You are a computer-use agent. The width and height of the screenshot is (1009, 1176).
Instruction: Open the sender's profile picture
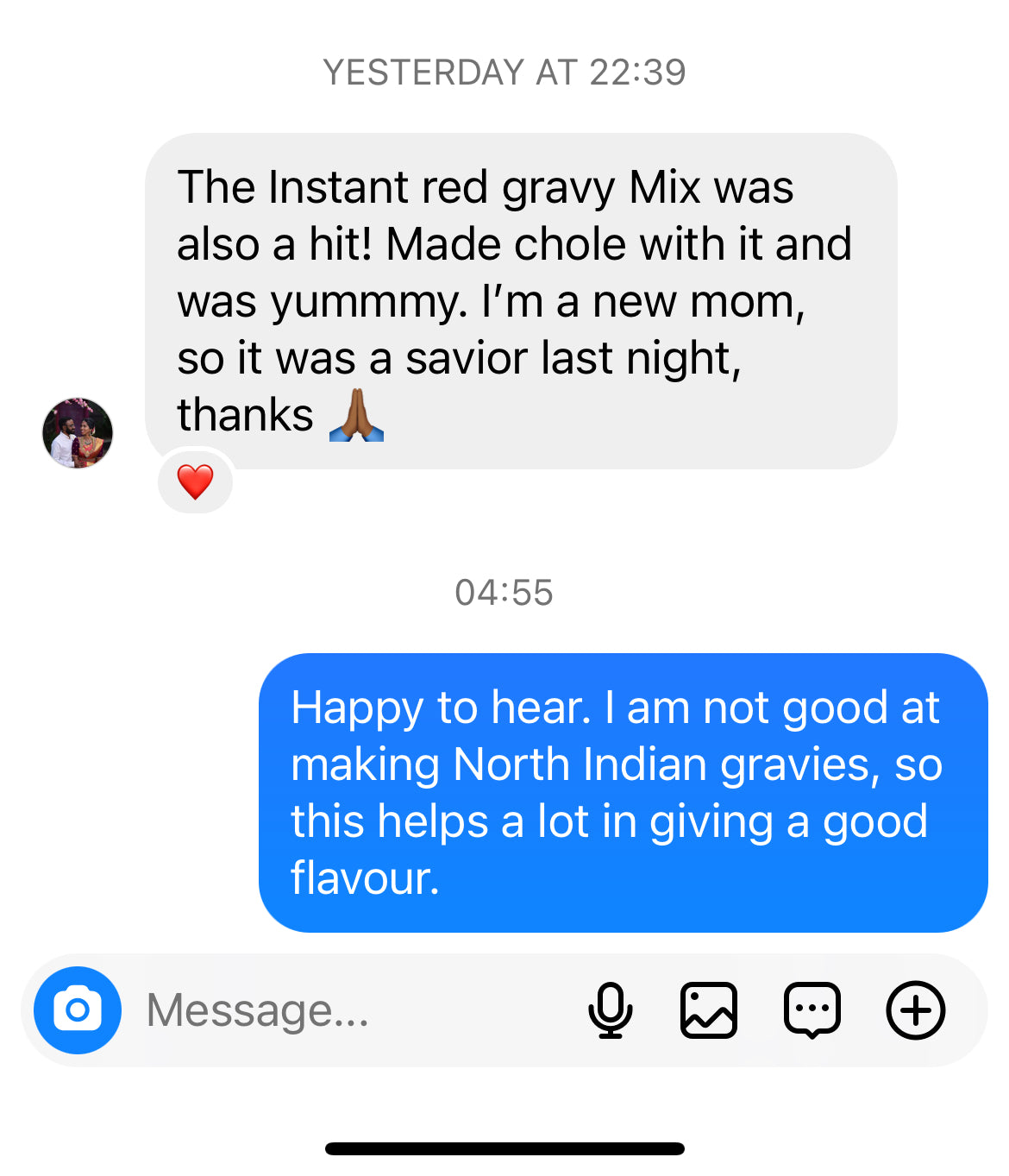point(78,433)
